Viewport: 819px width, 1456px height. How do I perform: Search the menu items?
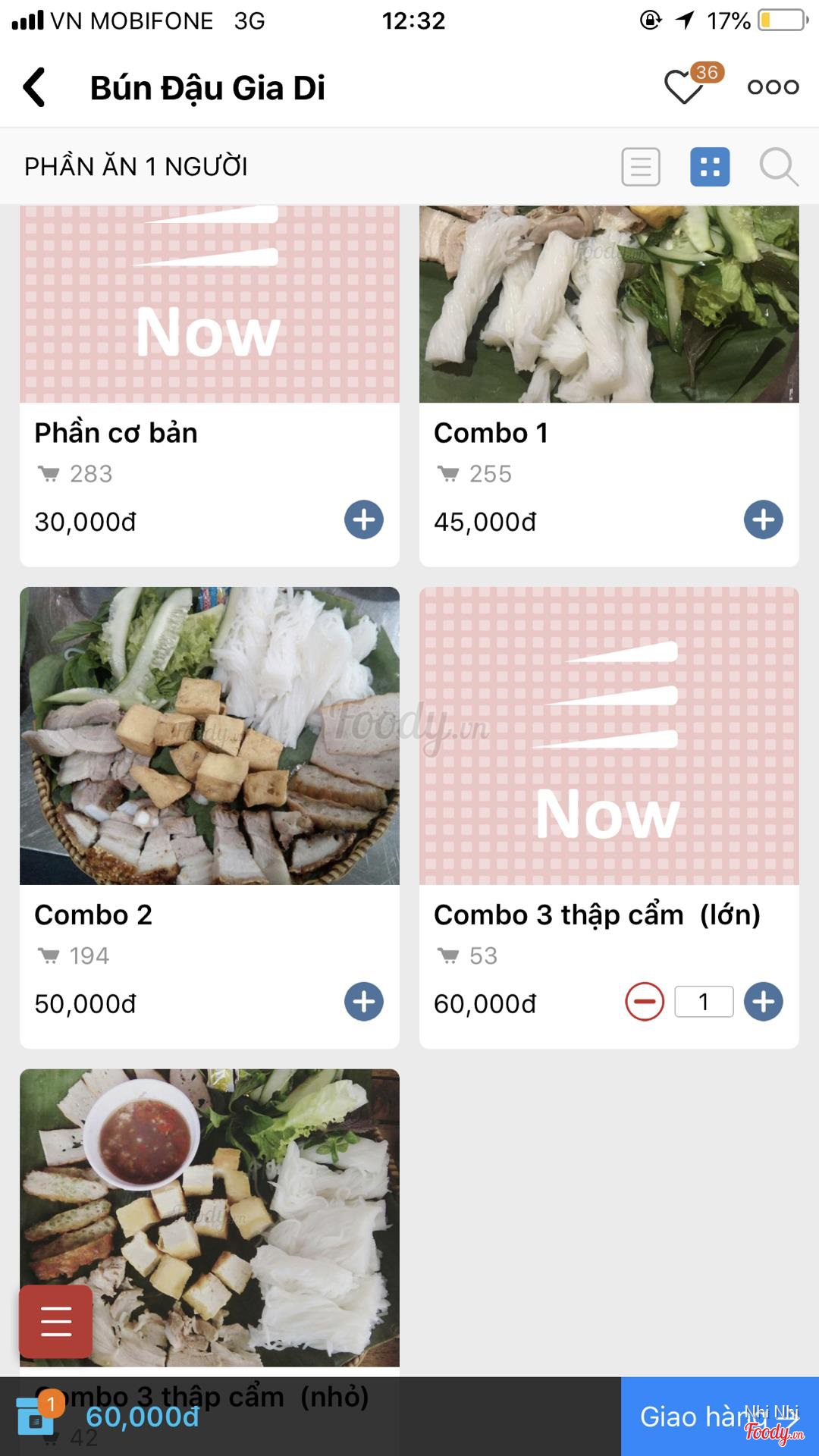click(x=779, y=167)
